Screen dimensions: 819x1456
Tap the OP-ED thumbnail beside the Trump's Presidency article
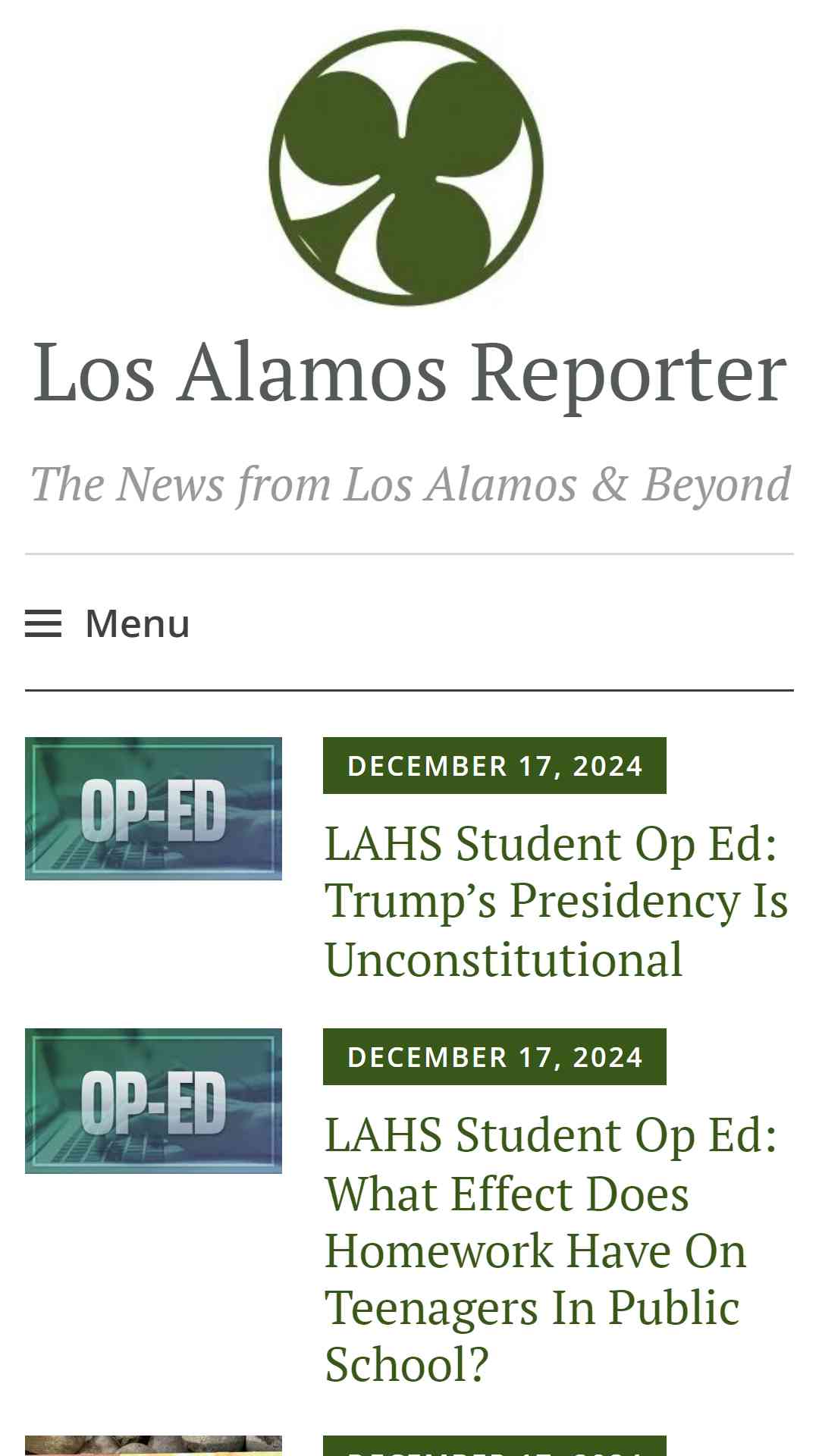[x=153, y=808]
